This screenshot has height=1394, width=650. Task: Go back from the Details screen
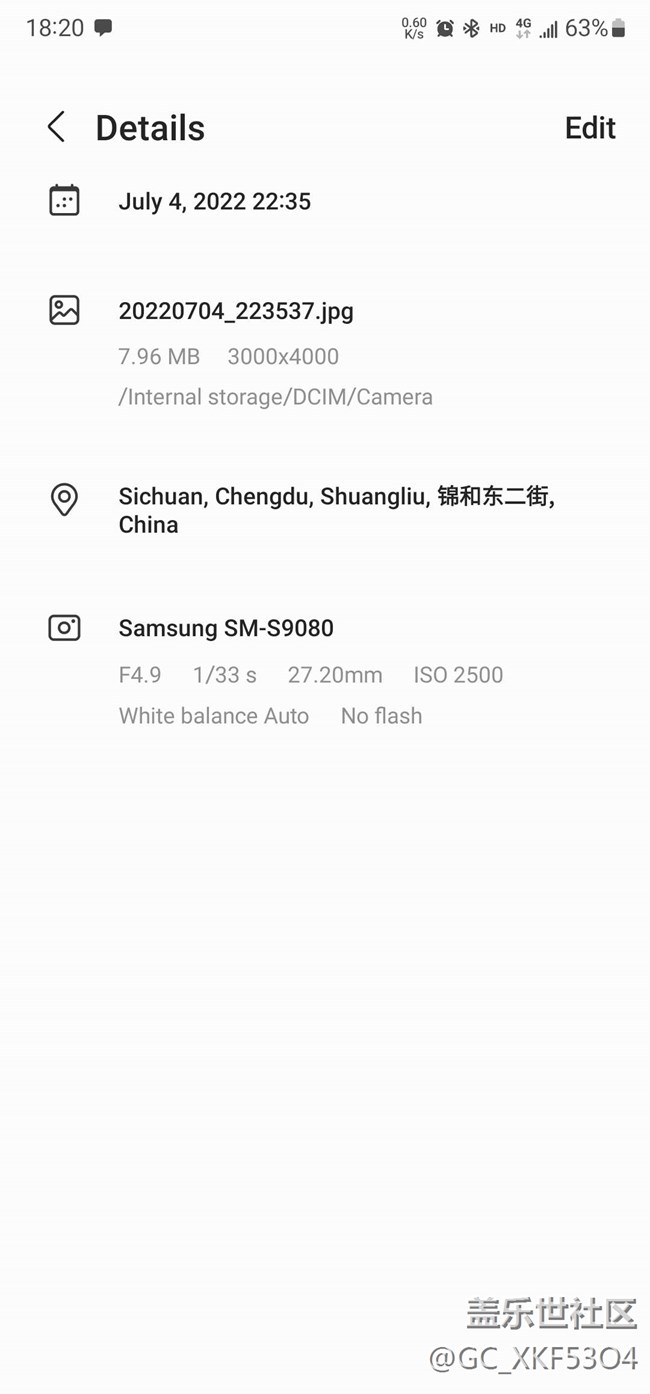[x=56, y=127]
